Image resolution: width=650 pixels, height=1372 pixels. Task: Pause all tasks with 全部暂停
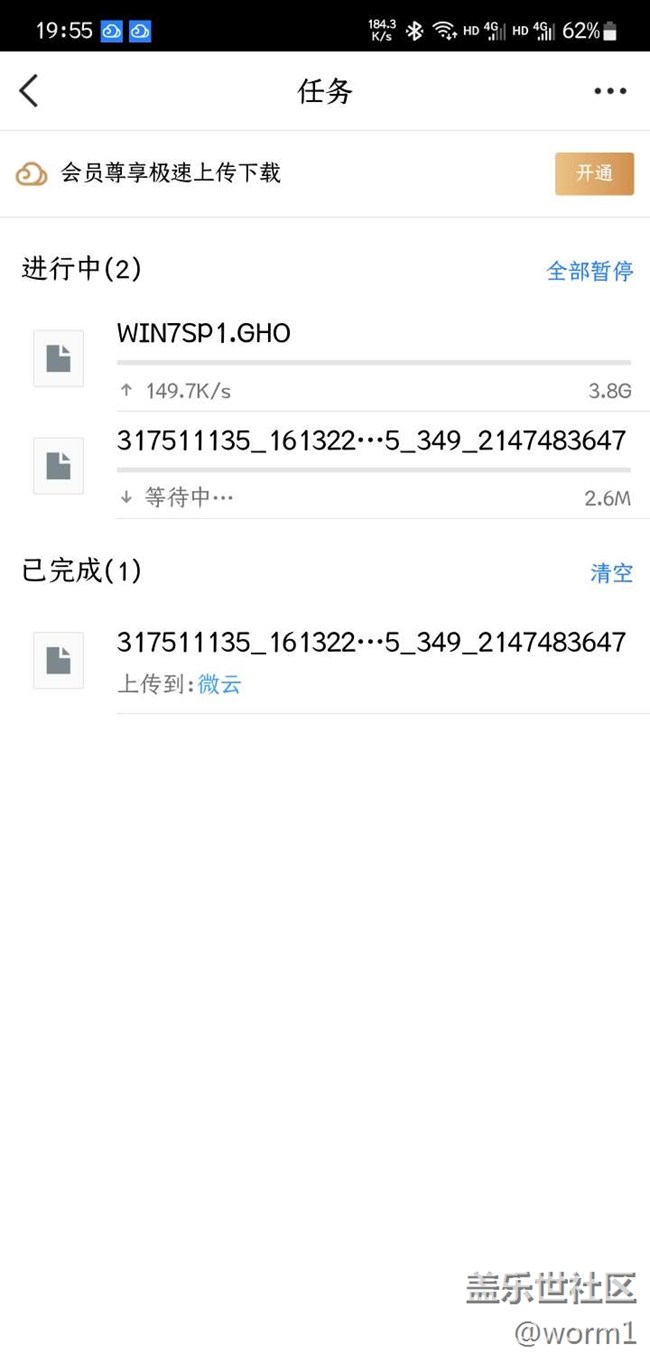589,271
